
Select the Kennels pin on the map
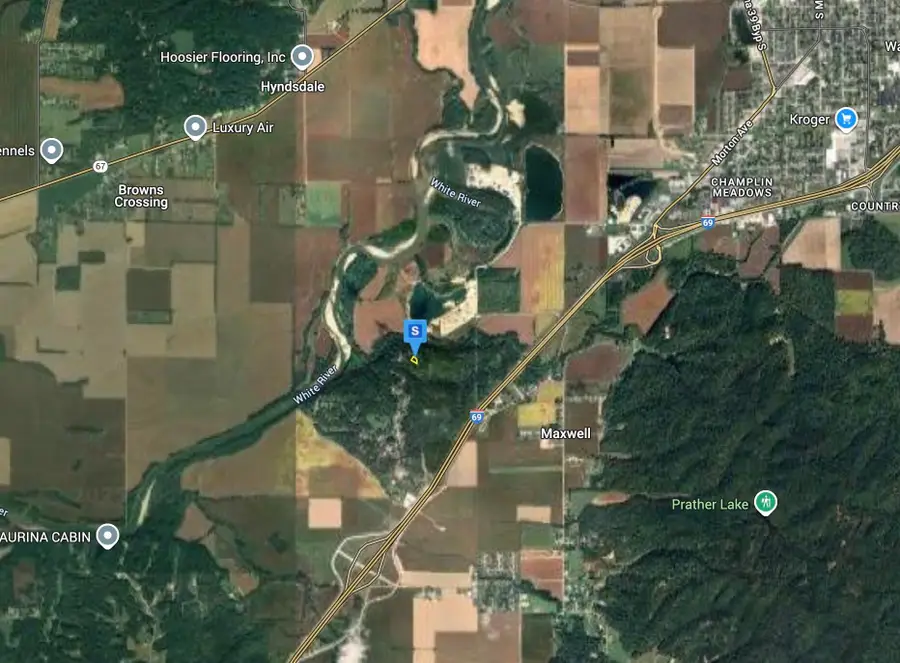[x=52, y=151]
